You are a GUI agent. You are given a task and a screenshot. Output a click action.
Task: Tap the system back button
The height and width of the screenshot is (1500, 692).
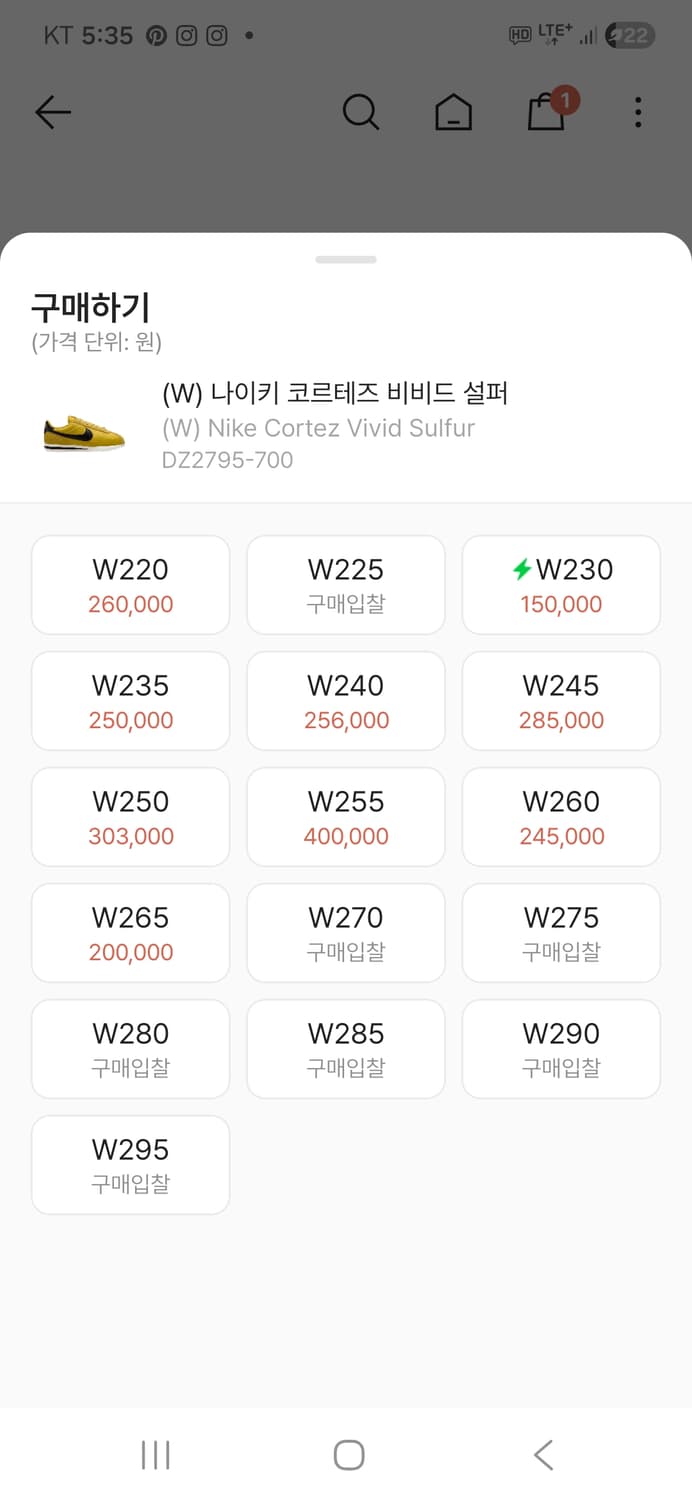click(543, 1454)
